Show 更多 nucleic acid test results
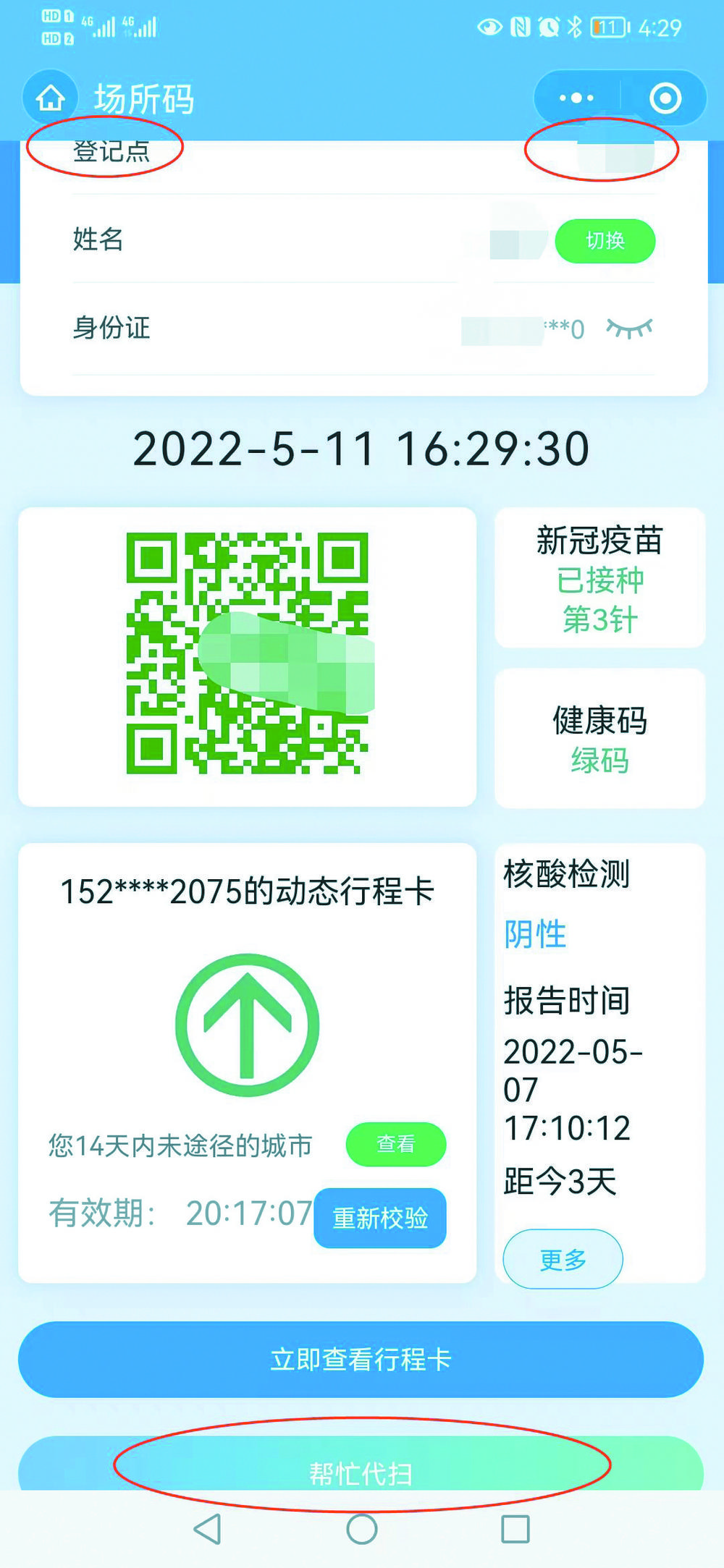724x1568 pixels. coord(563,1260)
